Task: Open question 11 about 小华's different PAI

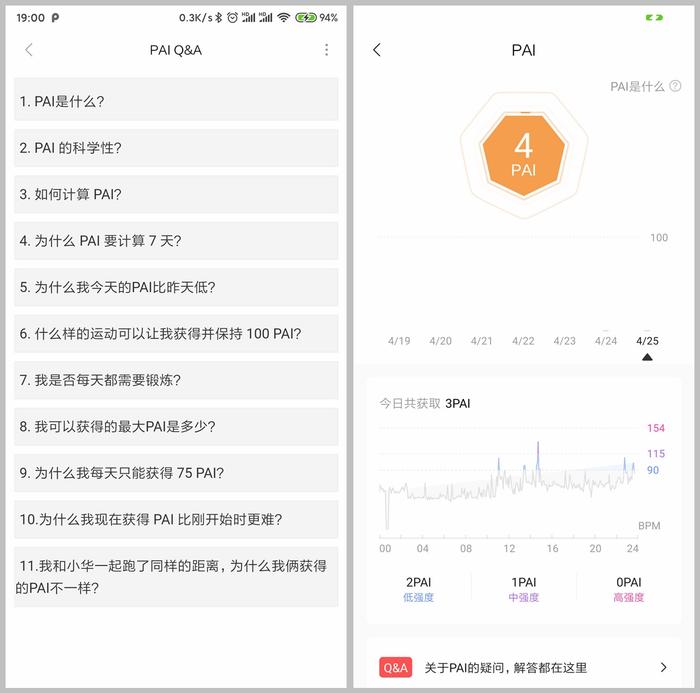Action: [176, 577]
